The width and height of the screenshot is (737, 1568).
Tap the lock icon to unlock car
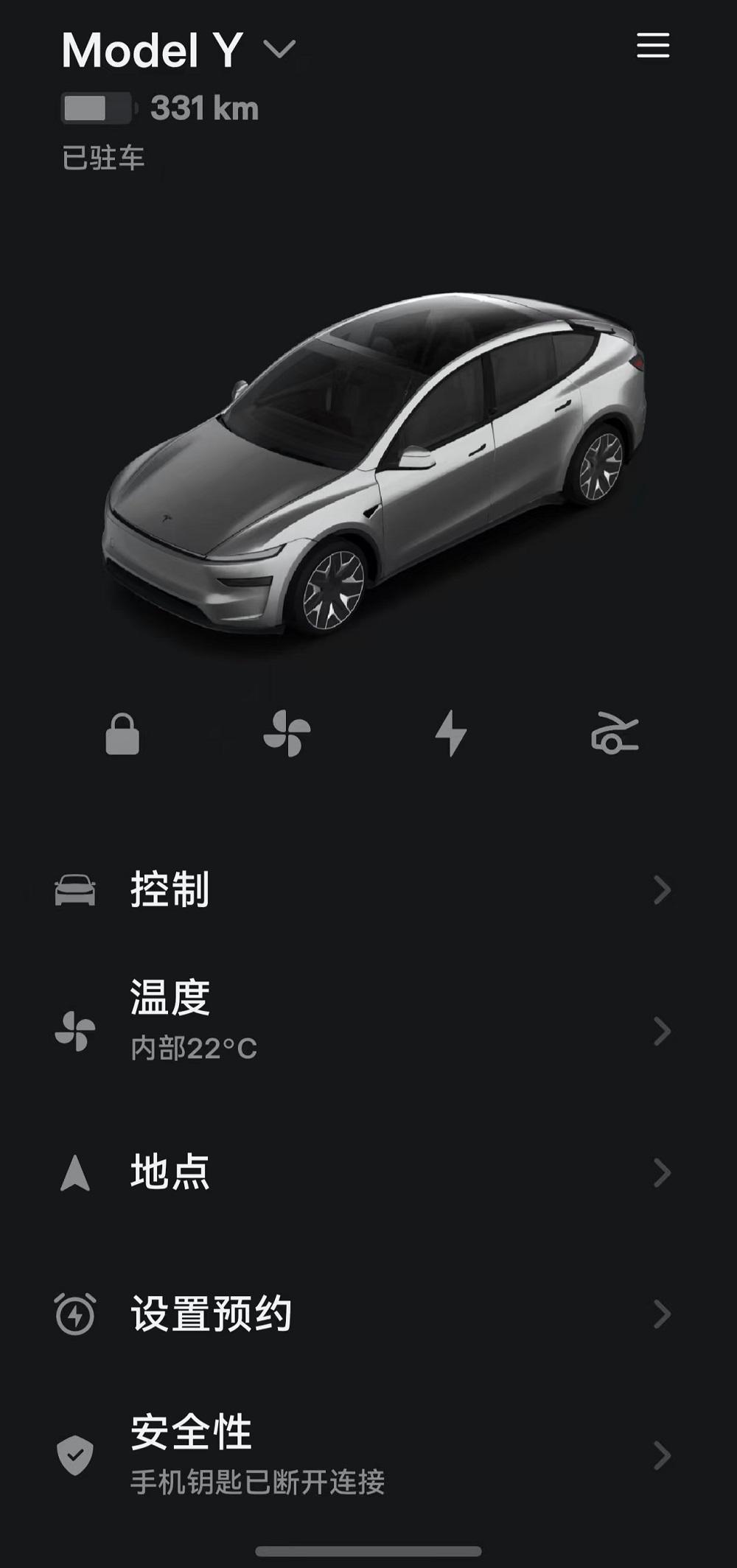pos(122,734)
